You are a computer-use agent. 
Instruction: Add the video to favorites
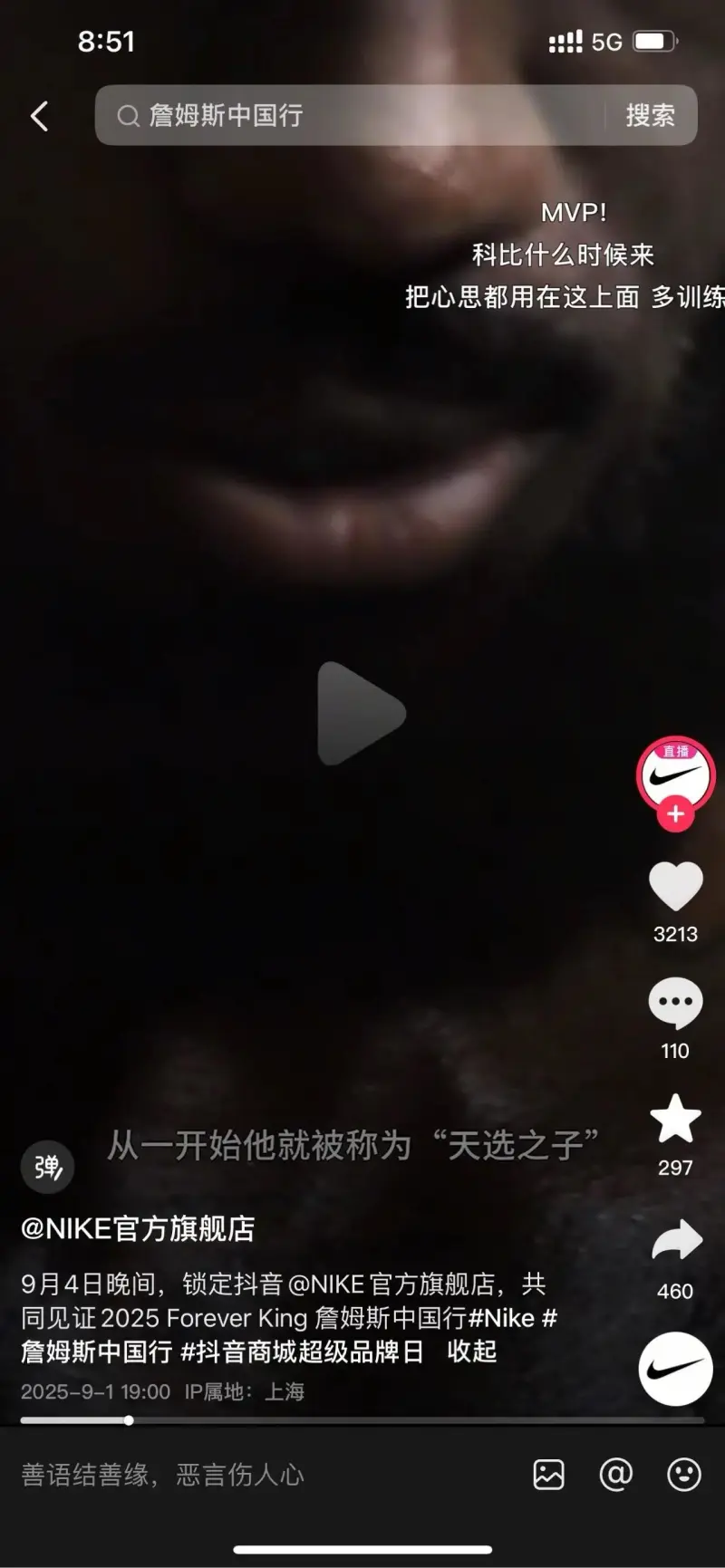click(x=675, y=1120)
